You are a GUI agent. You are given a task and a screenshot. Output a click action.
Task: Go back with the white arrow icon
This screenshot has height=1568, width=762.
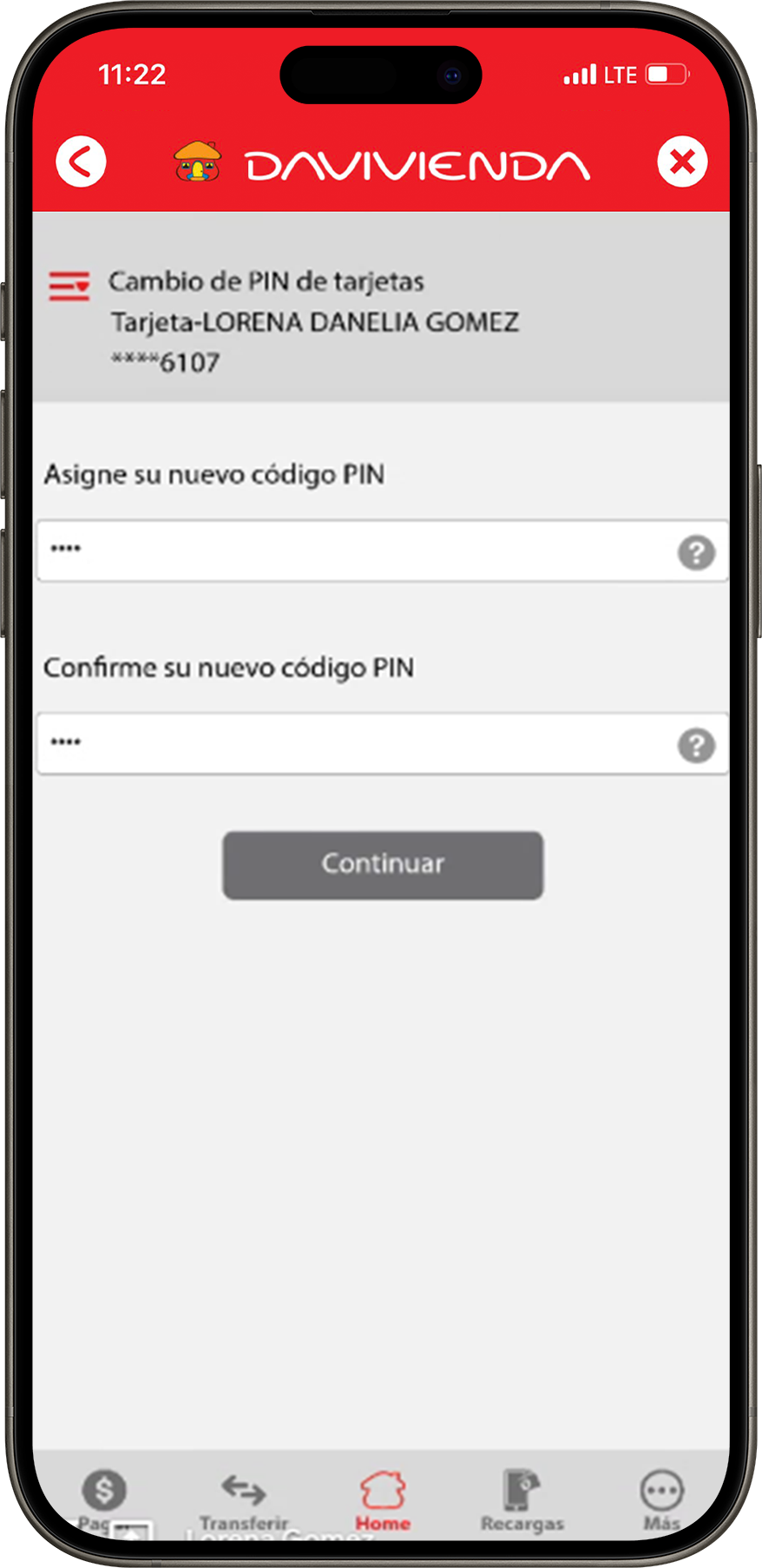coord(81,161)
